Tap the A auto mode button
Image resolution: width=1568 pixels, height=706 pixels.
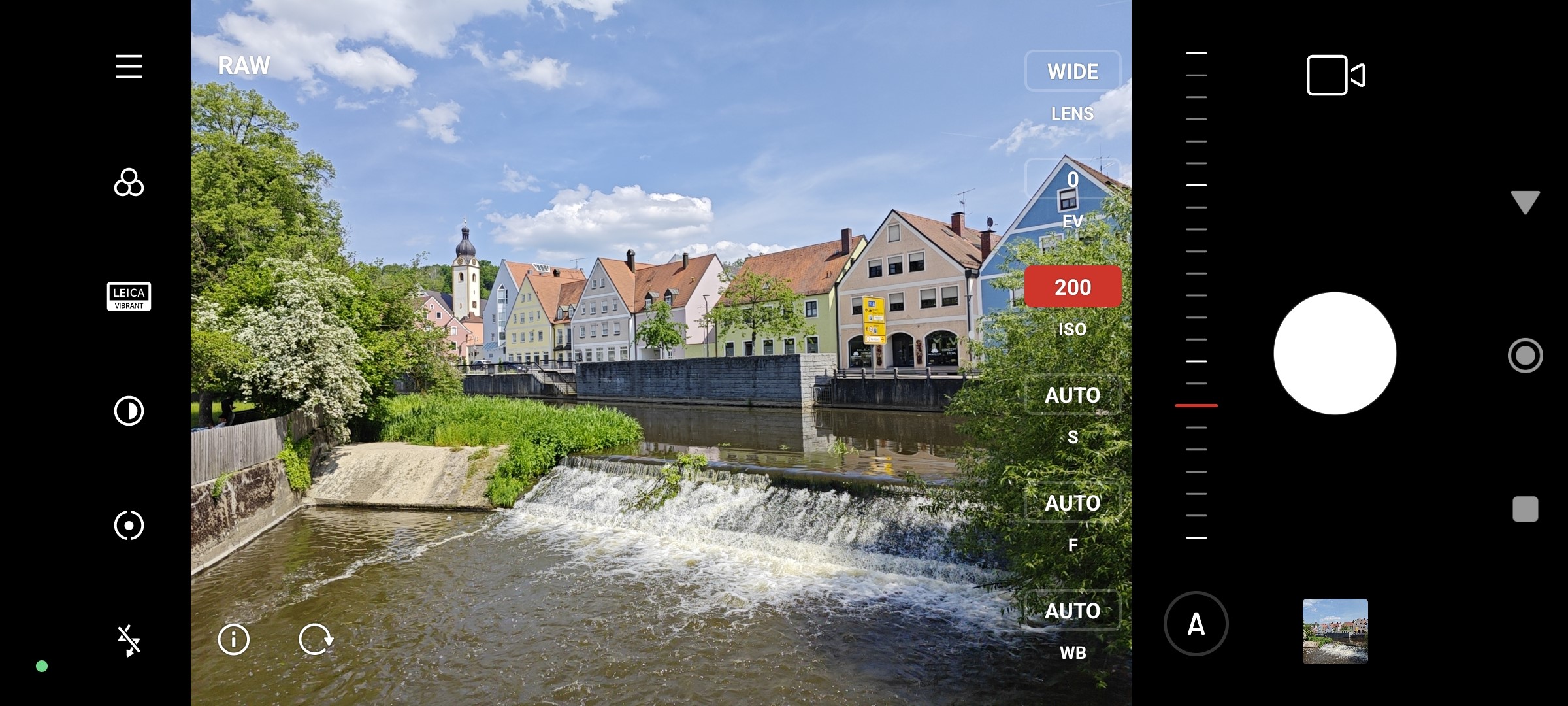(1196, 624)
